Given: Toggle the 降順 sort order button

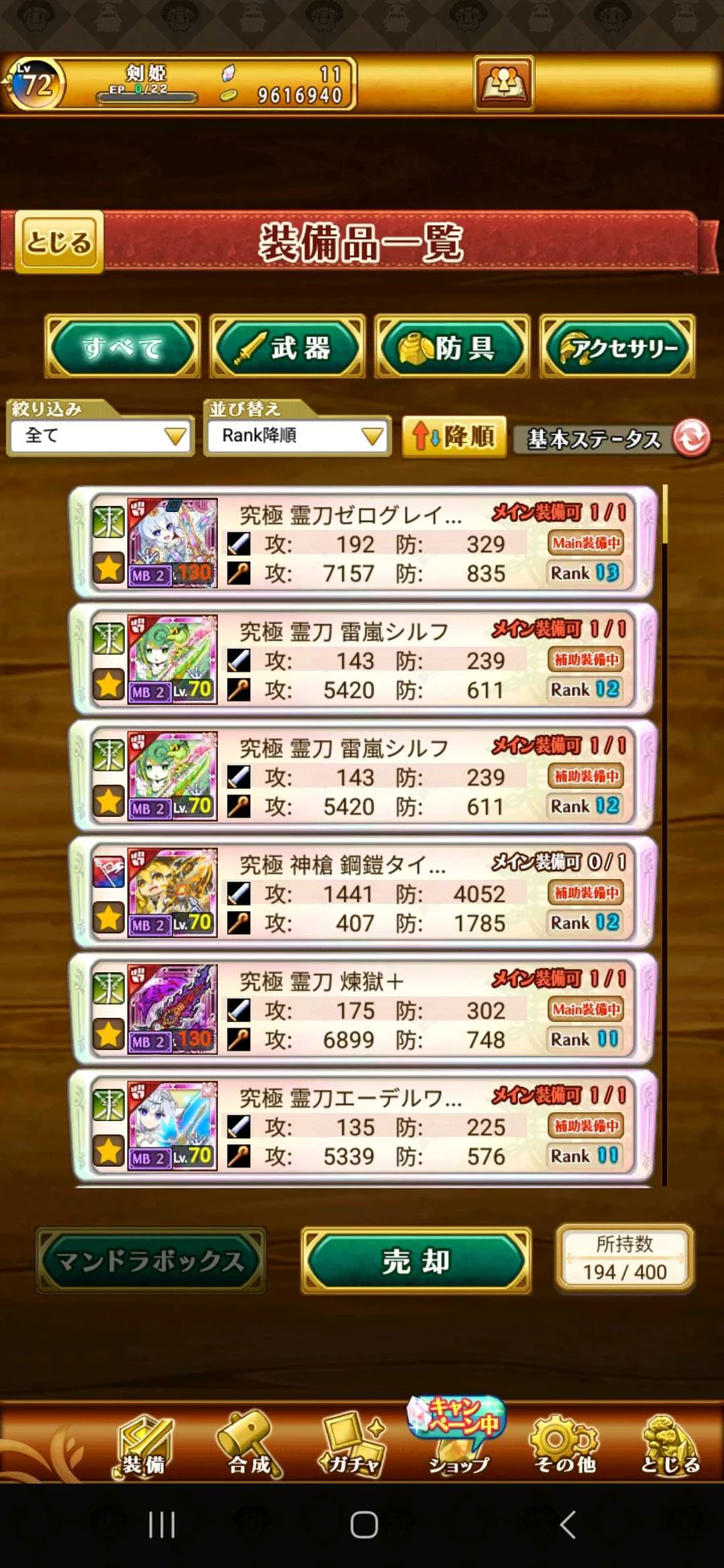Looking at the screenshot, I should click(454, 437).
